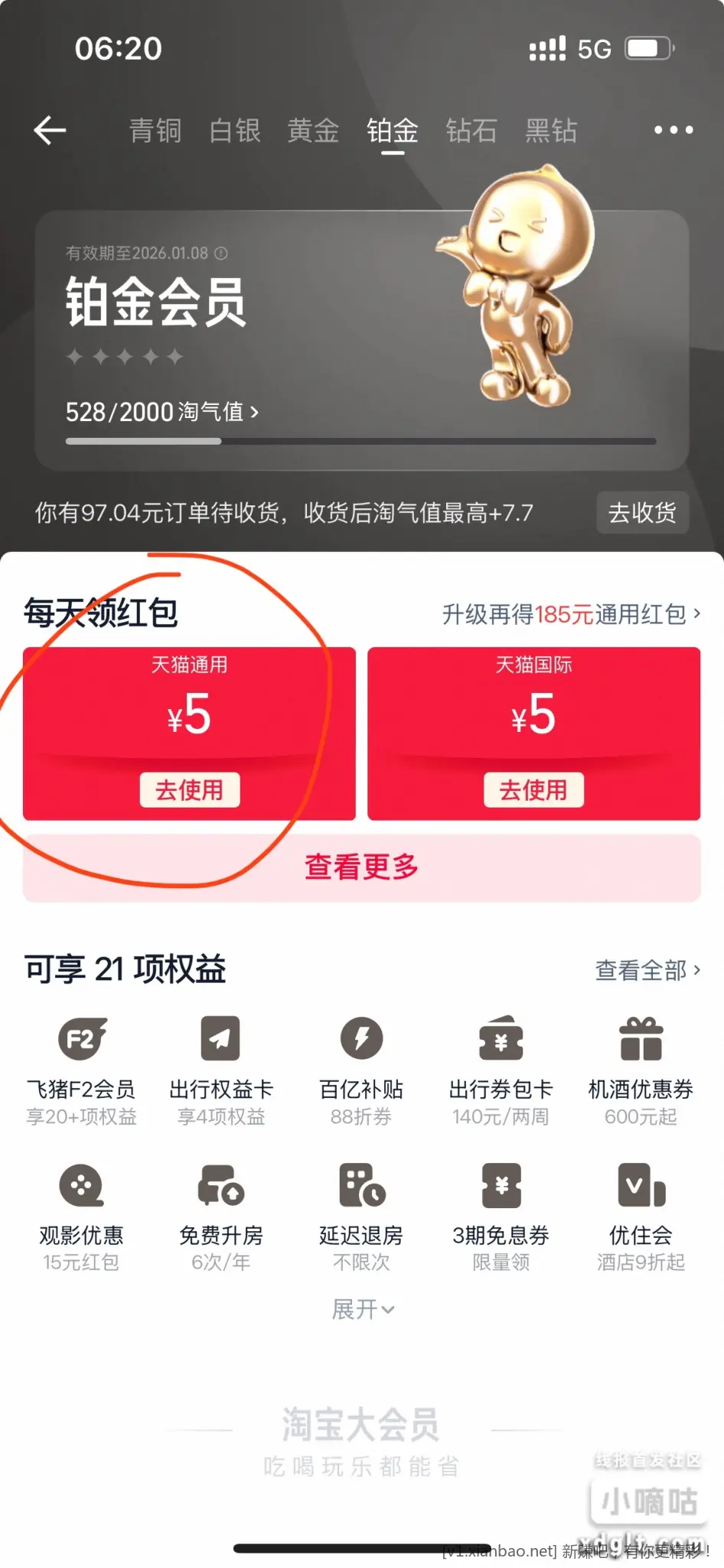Viewport: 724px width, 1568px height.
Task: Select the 钻石 tier tab
Action: click(471, 131)
